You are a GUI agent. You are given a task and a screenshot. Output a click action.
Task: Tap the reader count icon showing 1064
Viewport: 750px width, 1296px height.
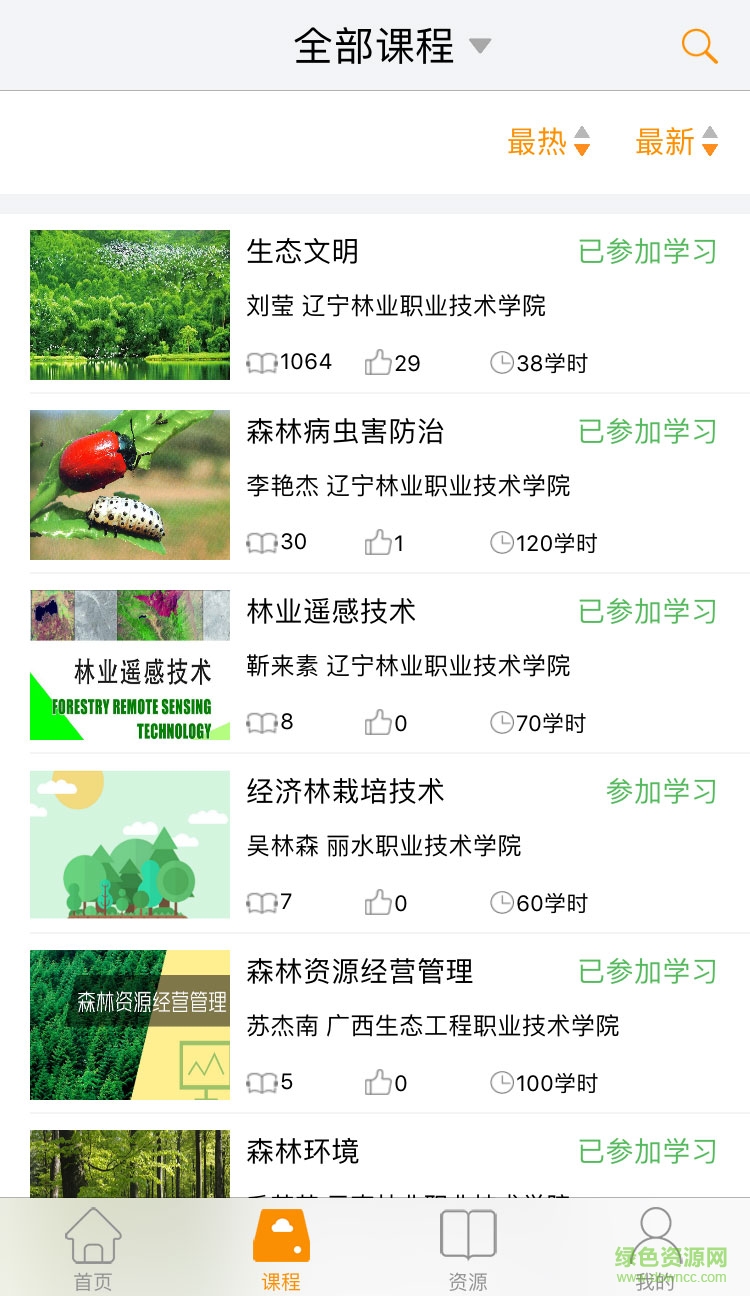tap(262, 362)
